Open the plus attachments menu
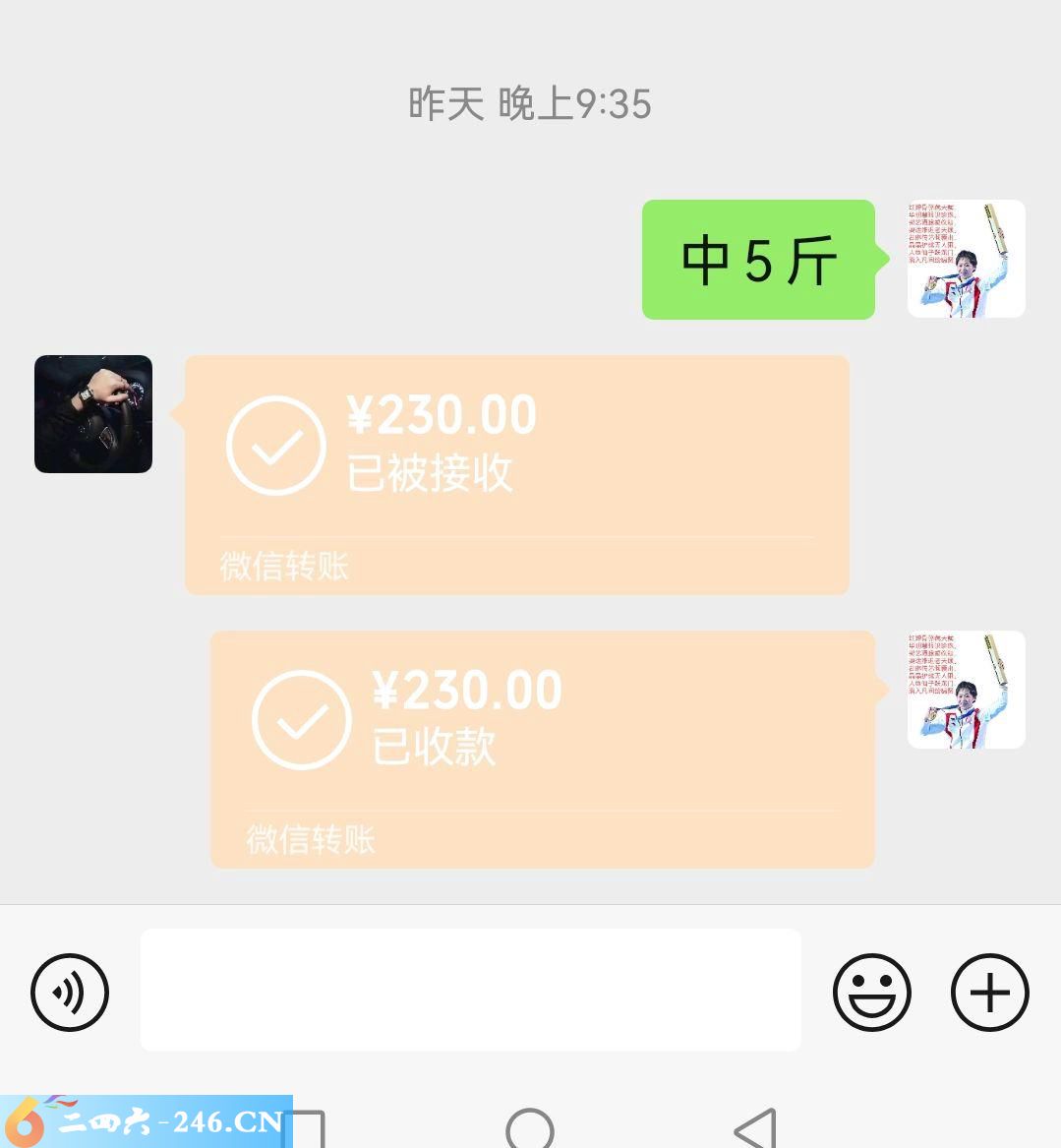Image resolution: width=1061 pixels, height=1148 pixels. click(989, 992)
